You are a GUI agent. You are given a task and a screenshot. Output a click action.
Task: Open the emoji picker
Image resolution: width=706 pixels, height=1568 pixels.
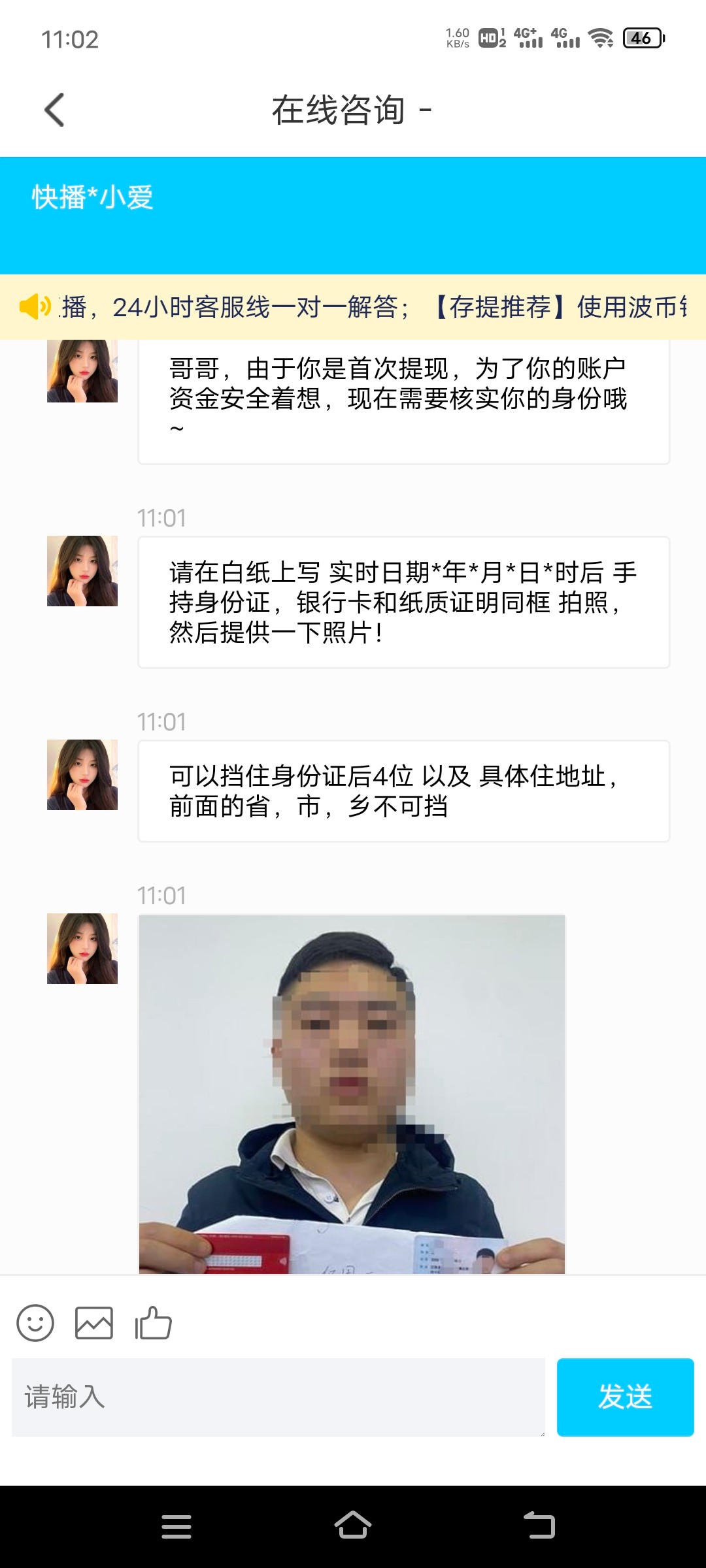click(x=35, y=1323)
